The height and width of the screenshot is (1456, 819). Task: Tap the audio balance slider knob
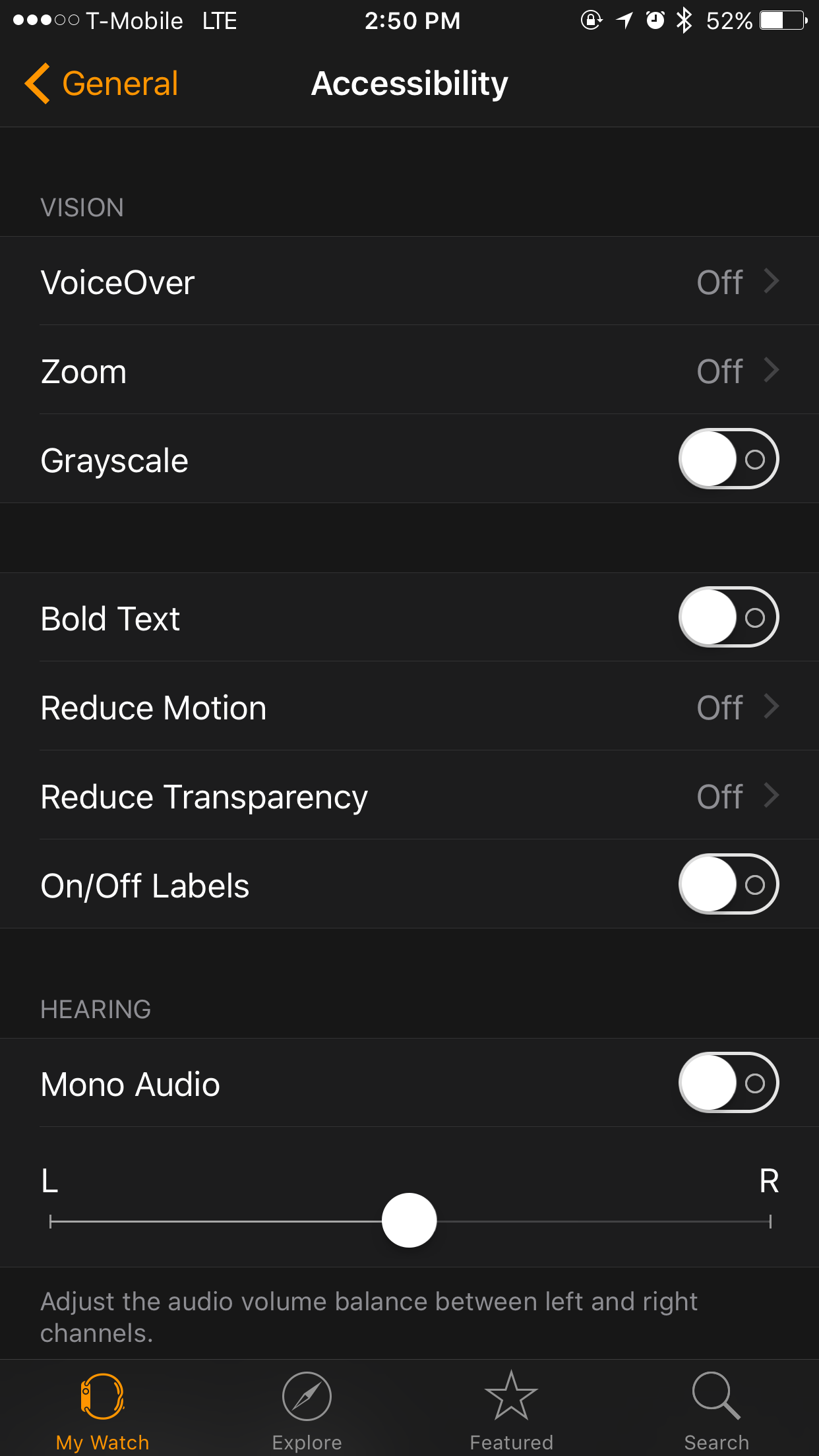click(x=409, y=1221)
